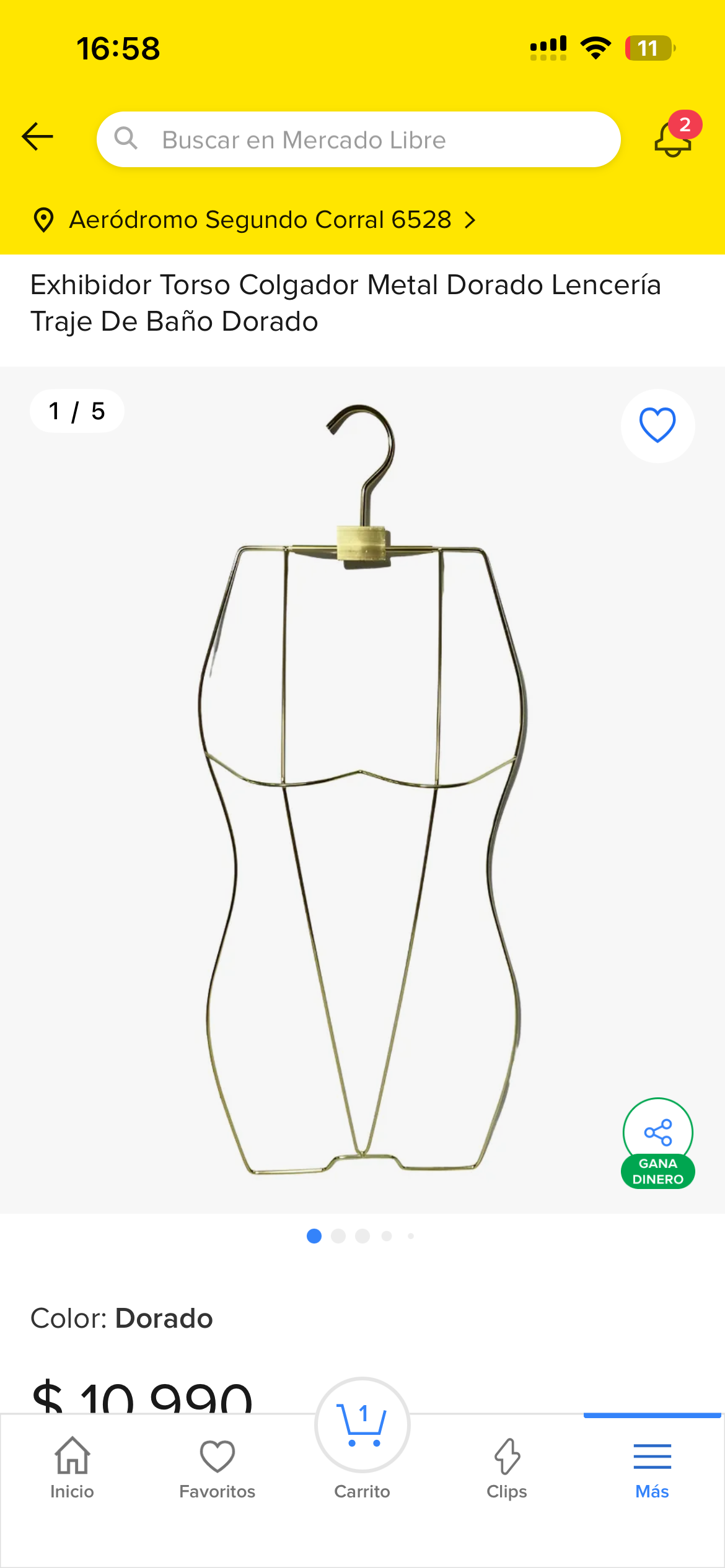Toggle the heart to favorite the product
Viewport: 725px width, 1568px height.
coord(657,426)
